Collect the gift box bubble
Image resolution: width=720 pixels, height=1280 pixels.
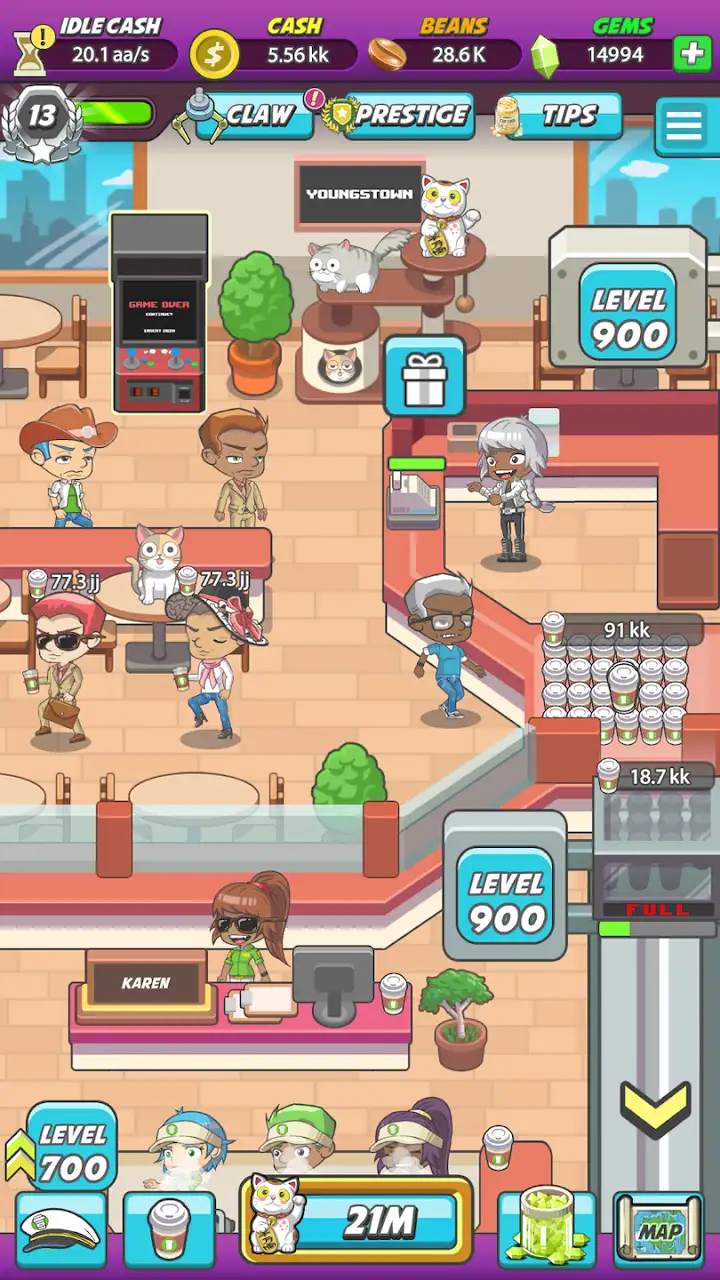pyautogui.click(x=424, y=378)
